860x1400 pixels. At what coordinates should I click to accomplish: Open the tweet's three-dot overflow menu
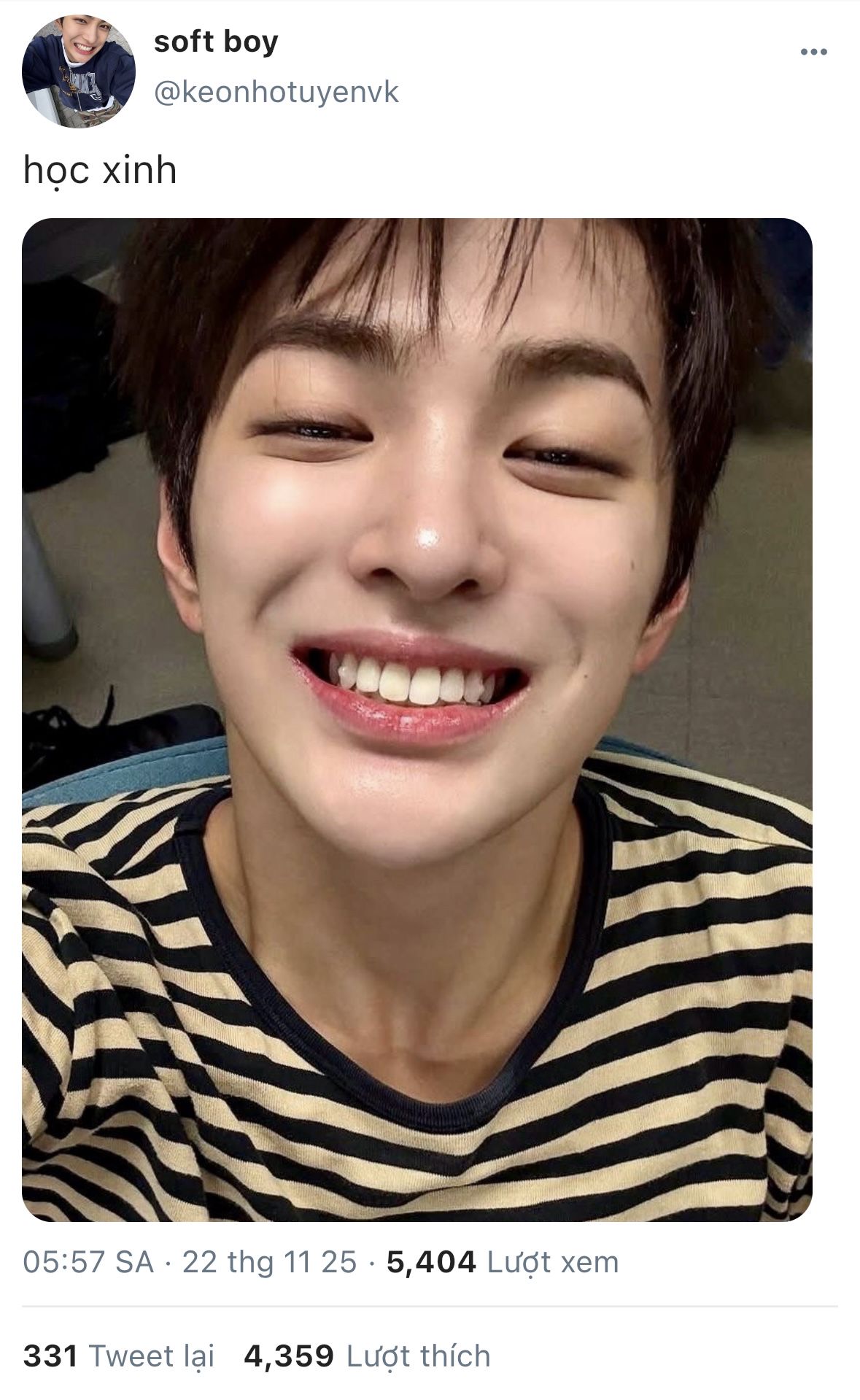tap(813, 52)
